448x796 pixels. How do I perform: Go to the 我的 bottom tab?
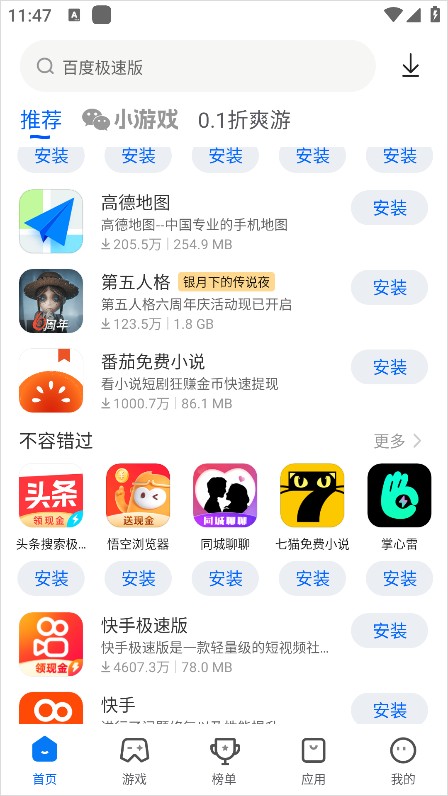(x=403, y=761)
